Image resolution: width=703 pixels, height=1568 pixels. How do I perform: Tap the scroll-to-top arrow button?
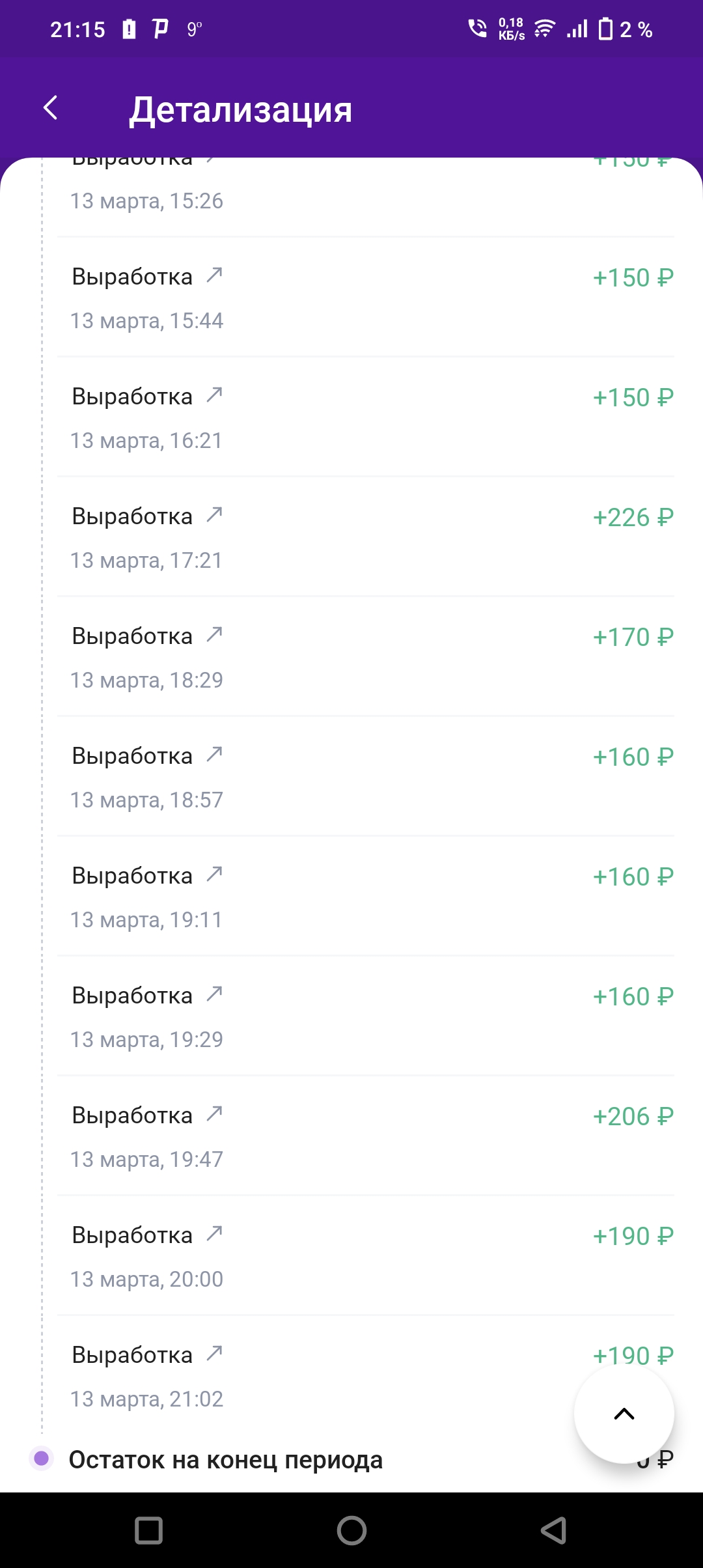coord(624,1414)
